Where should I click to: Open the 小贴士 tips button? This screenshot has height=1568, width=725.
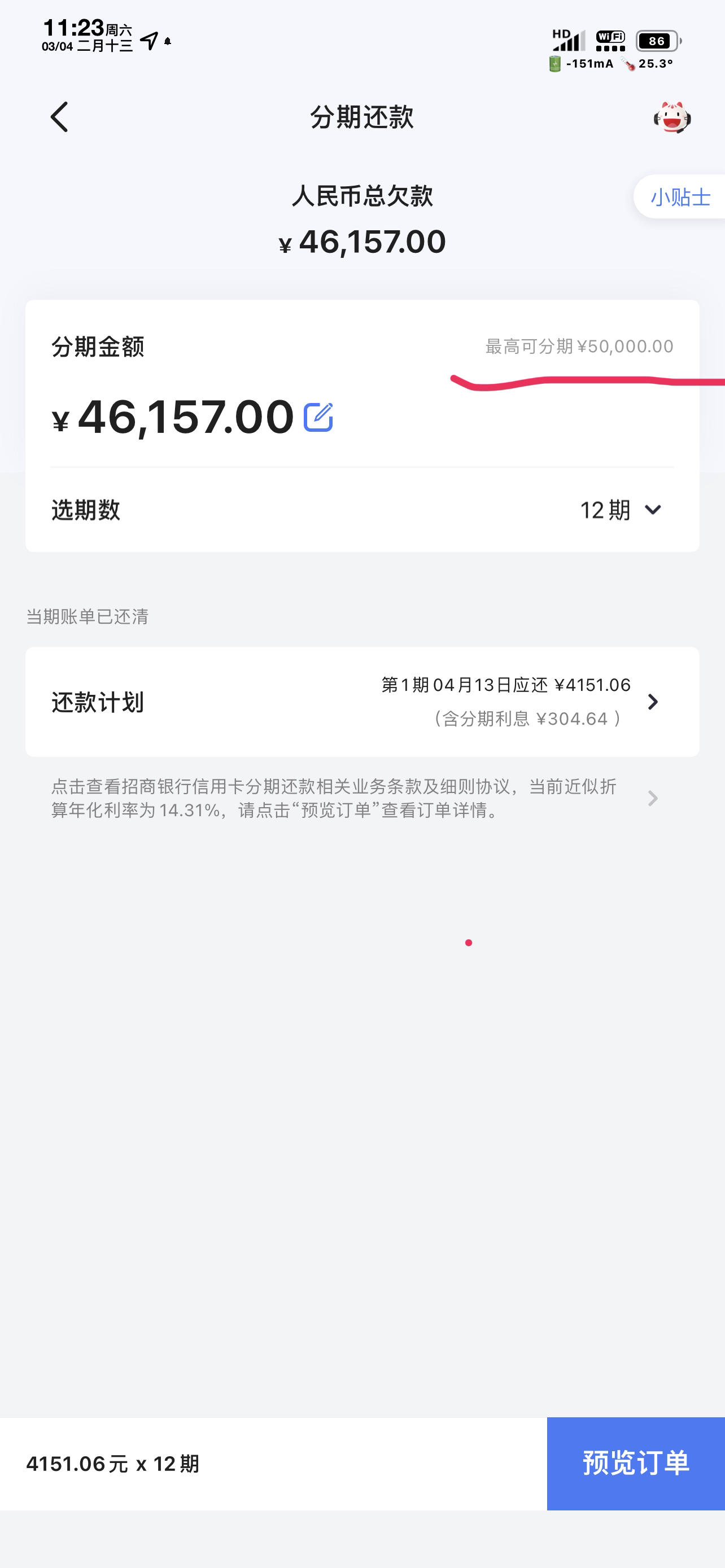(679, 196)
